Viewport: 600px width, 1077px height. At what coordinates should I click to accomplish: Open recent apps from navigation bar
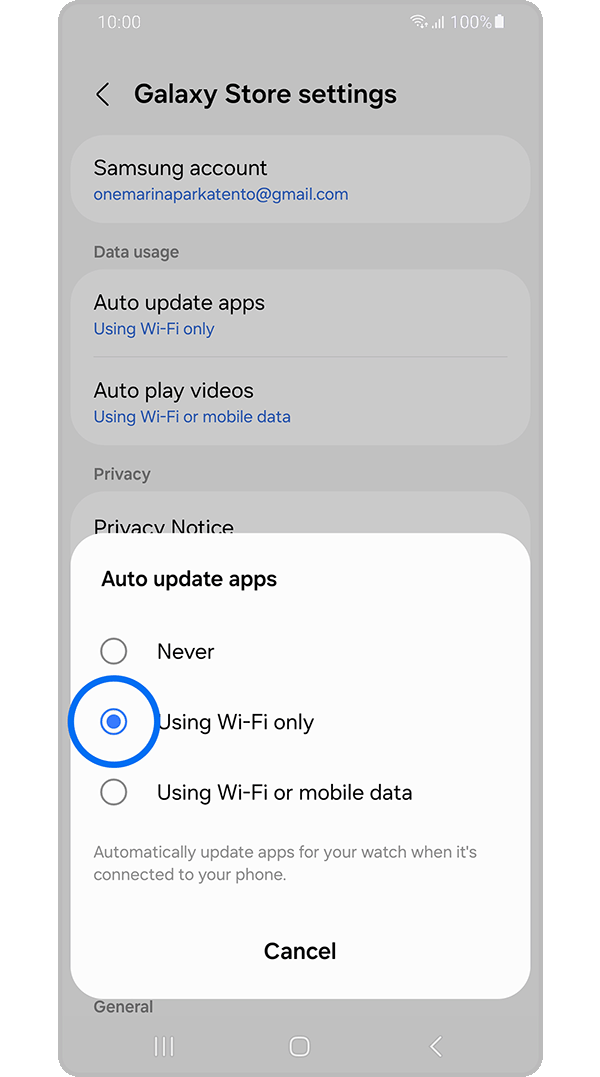coord(164,1046)
